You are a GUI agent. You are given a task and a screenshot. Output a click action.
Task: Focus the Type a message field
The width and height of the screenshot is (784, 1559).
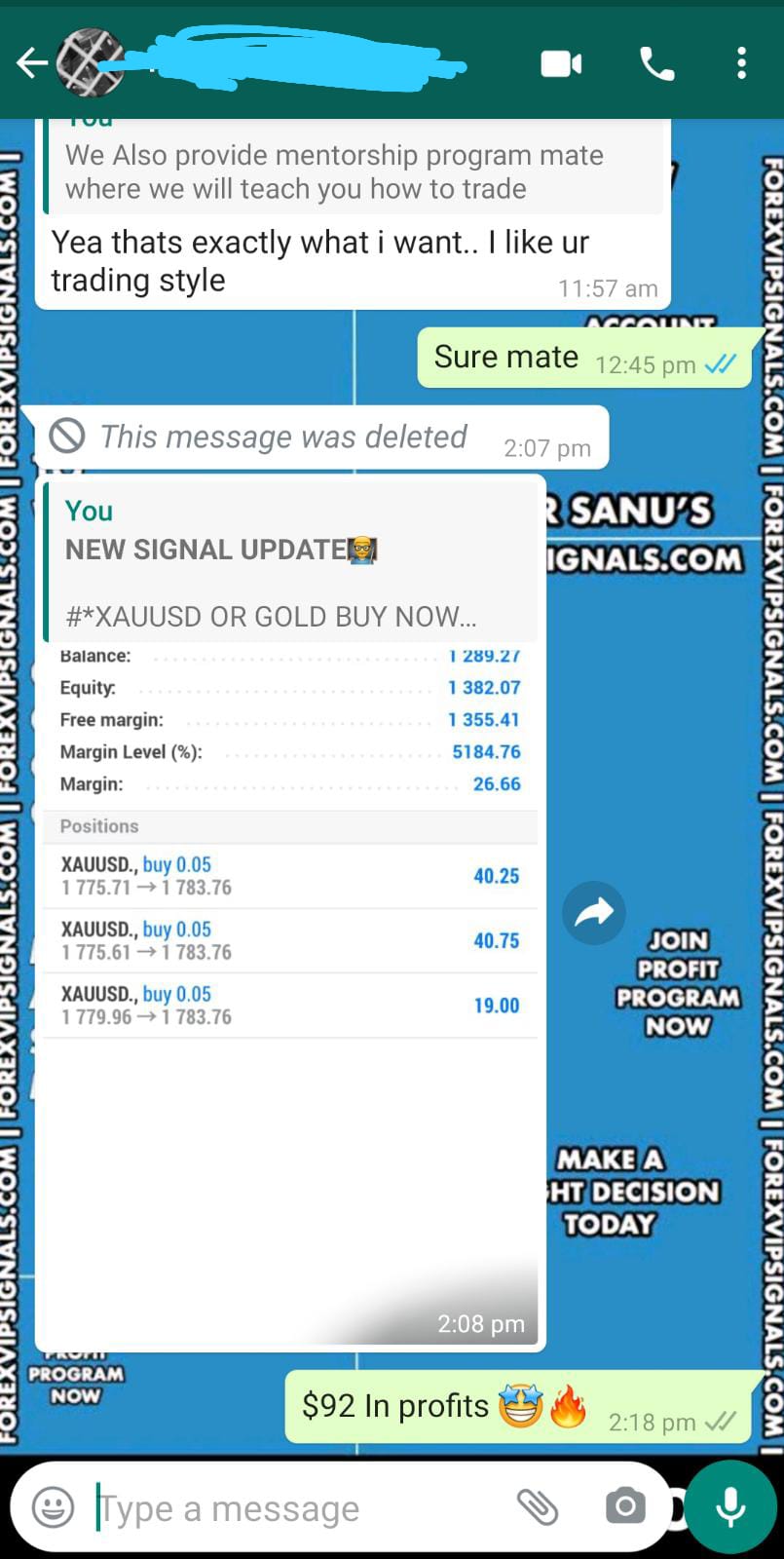292,1508
